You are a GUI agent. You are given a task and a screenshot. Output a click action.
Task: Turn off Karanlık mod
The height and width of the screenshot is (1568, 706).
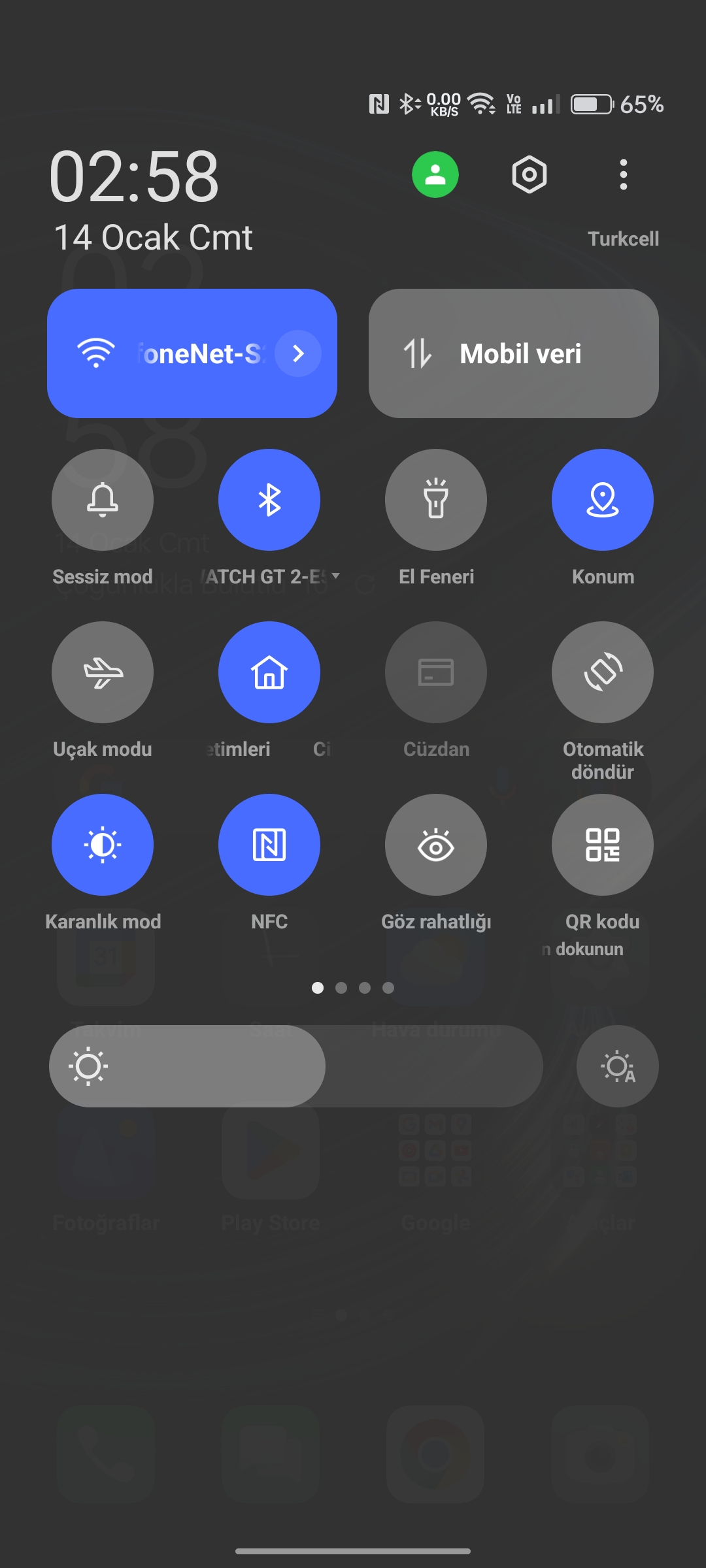coord(103,845)
